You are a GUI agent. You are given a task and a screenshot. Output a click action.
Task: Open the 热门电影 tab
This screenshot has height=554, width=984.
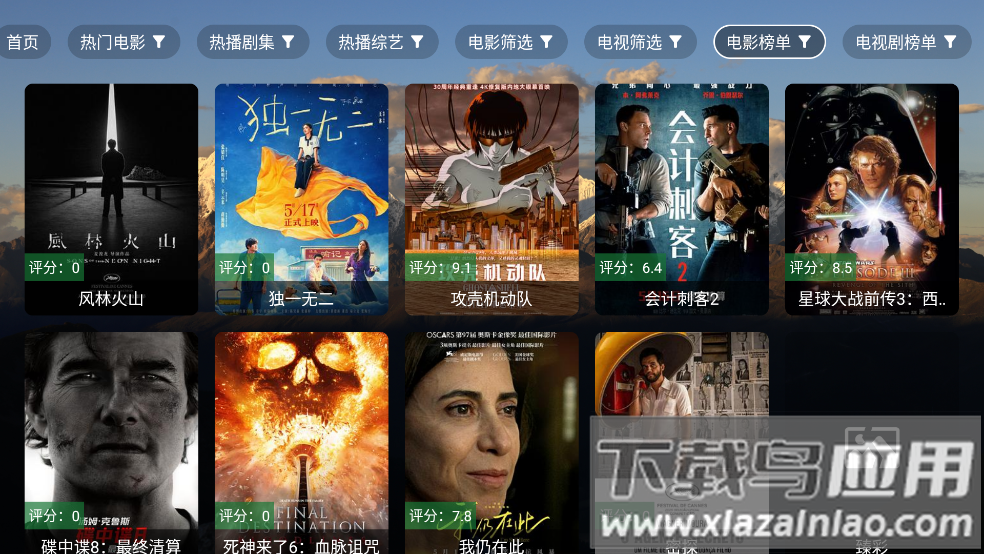[x=123, y=42]
